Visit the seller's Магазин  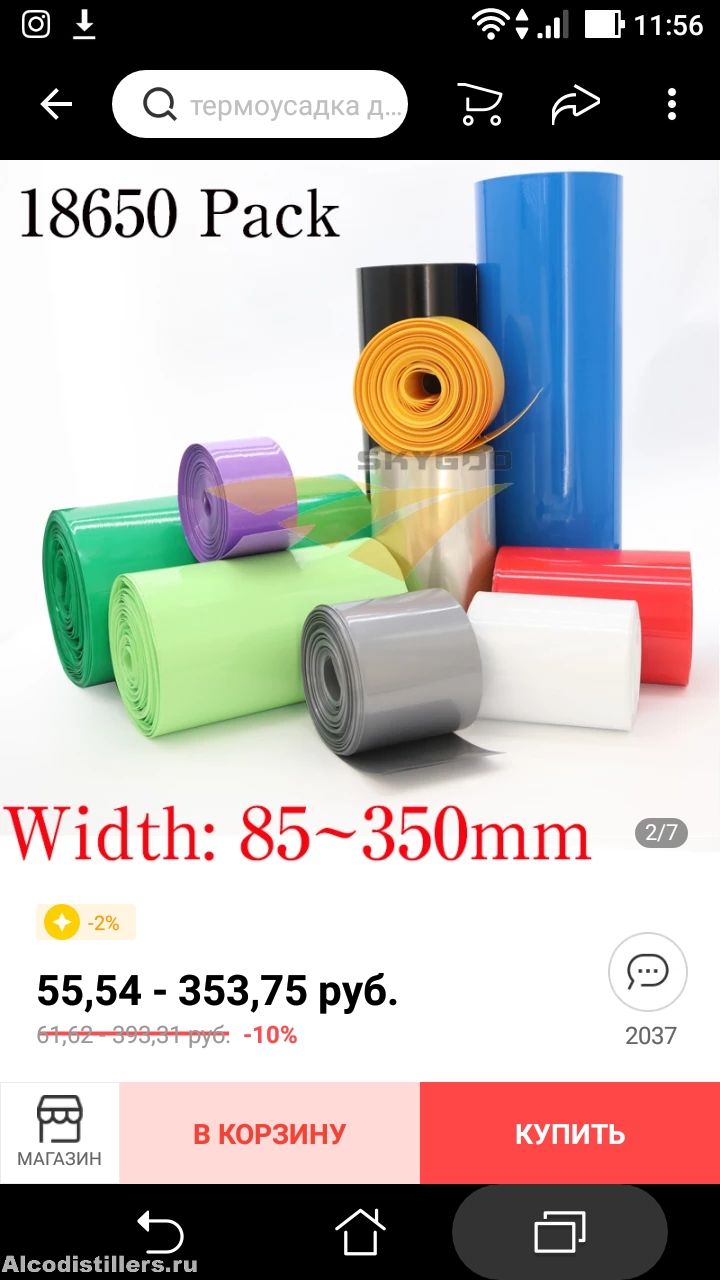click(x=60, y=1133)
